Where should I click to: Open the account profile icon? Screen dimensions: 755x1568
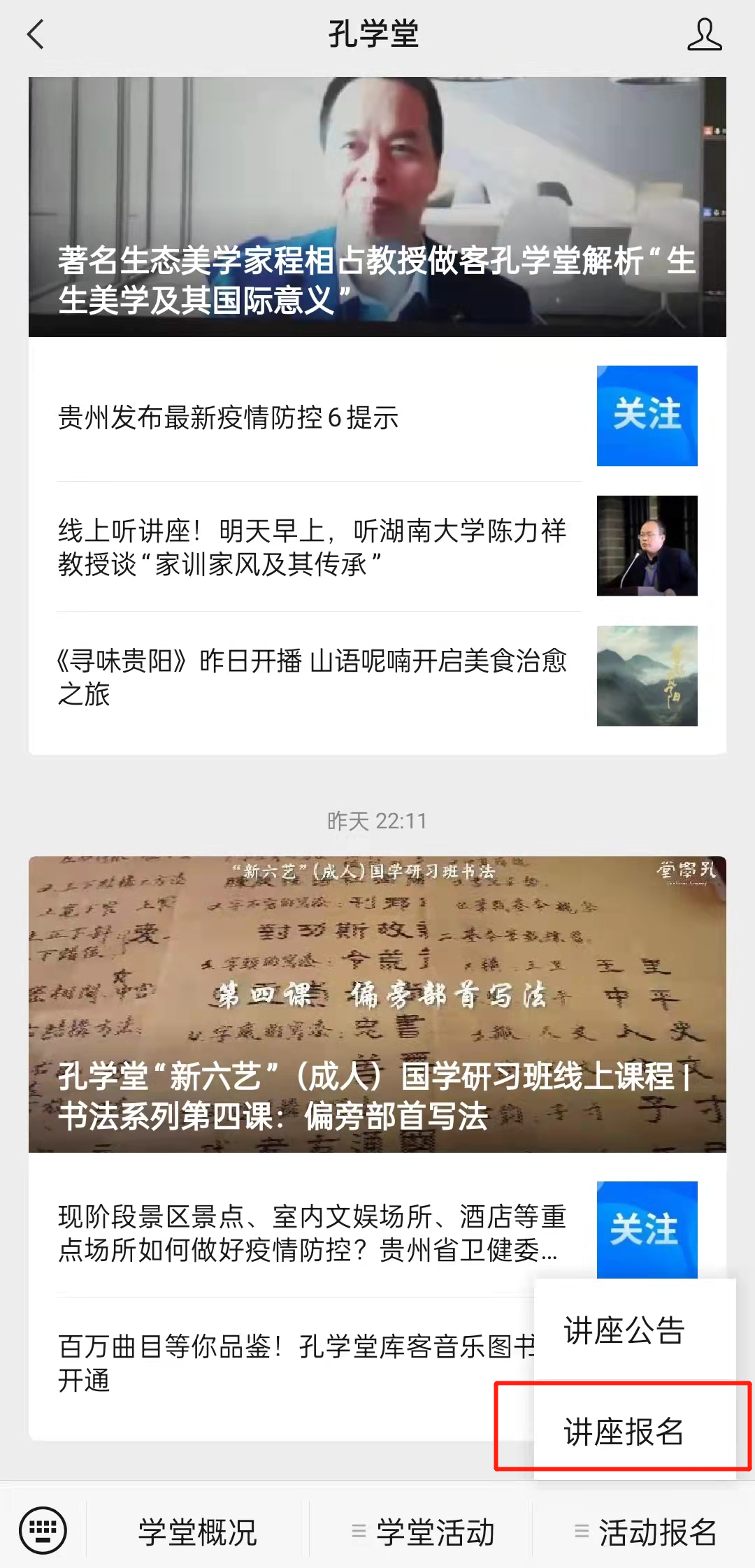pos(703,35)
